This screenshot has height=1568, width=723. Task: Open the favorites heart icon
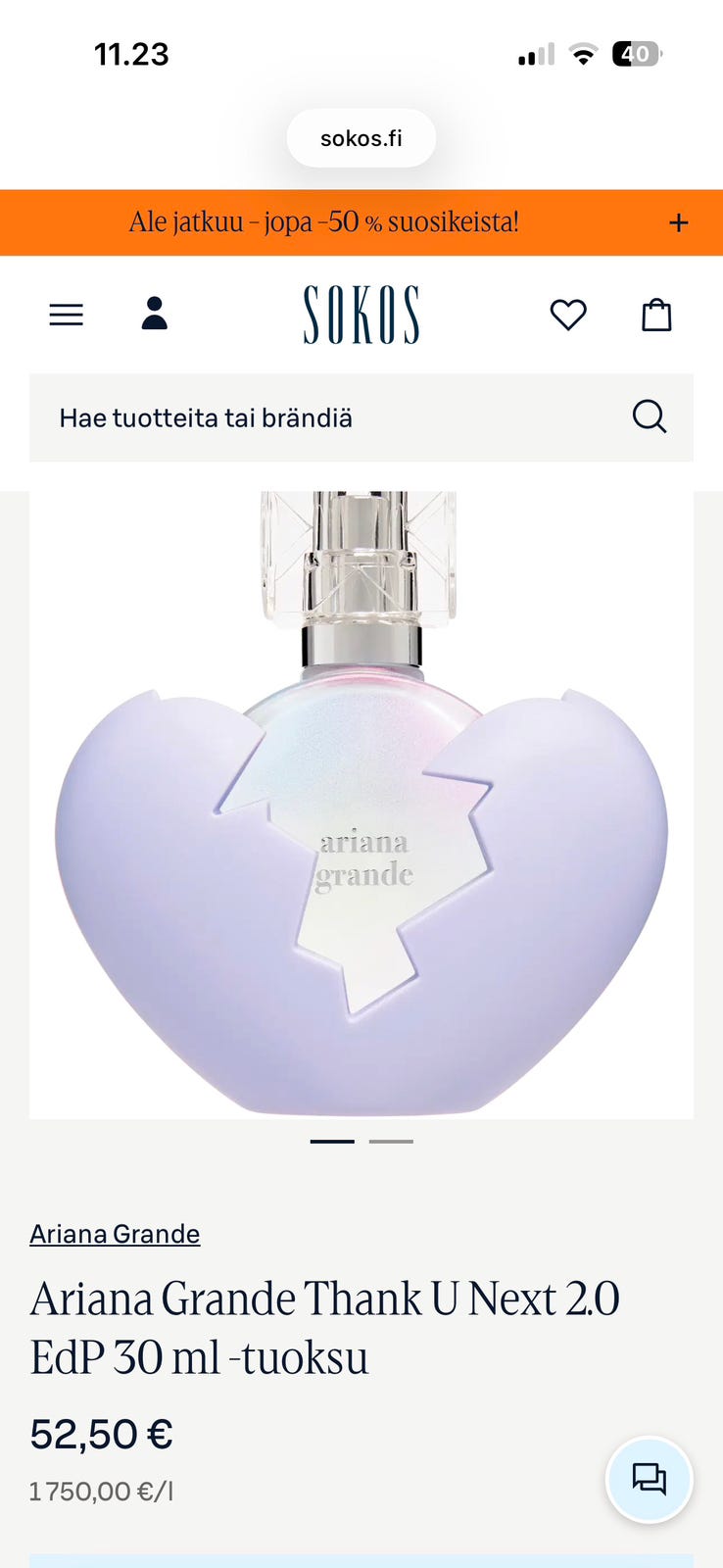pos(568,315)
